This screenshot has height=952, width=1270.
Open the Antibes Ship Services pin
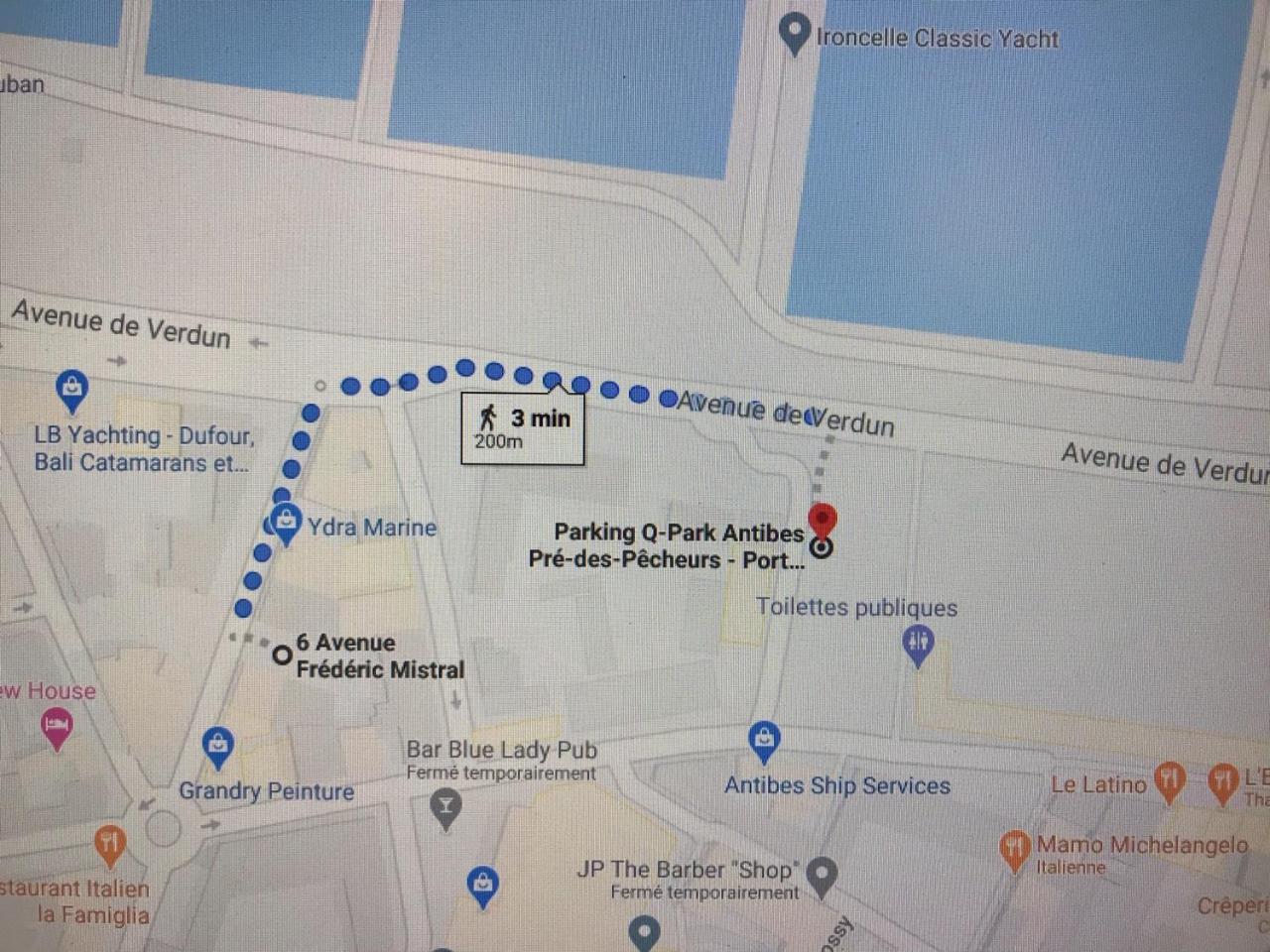click(763, 740)
